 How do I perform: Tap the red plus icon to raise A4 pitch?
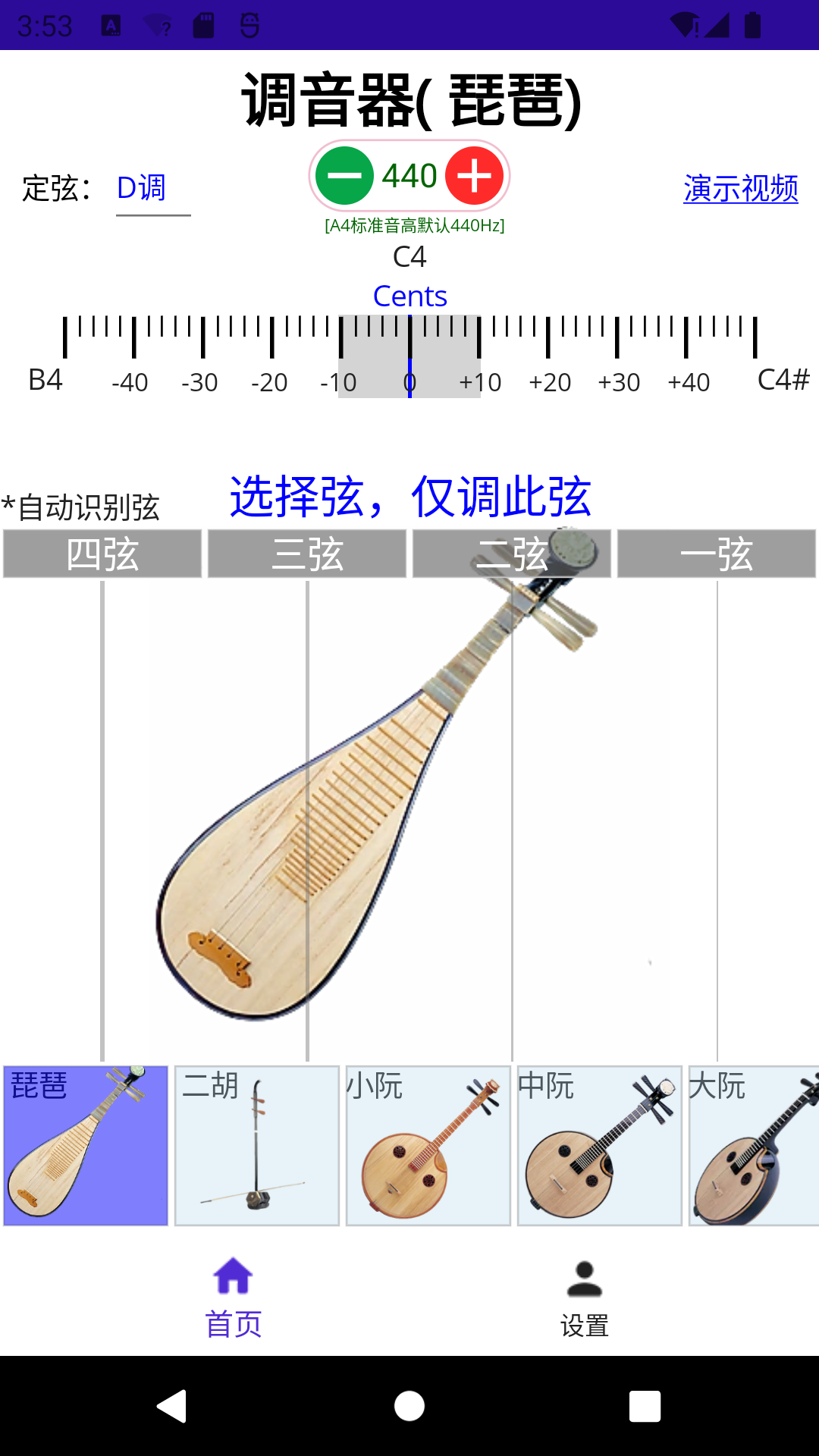click(474, 177)
